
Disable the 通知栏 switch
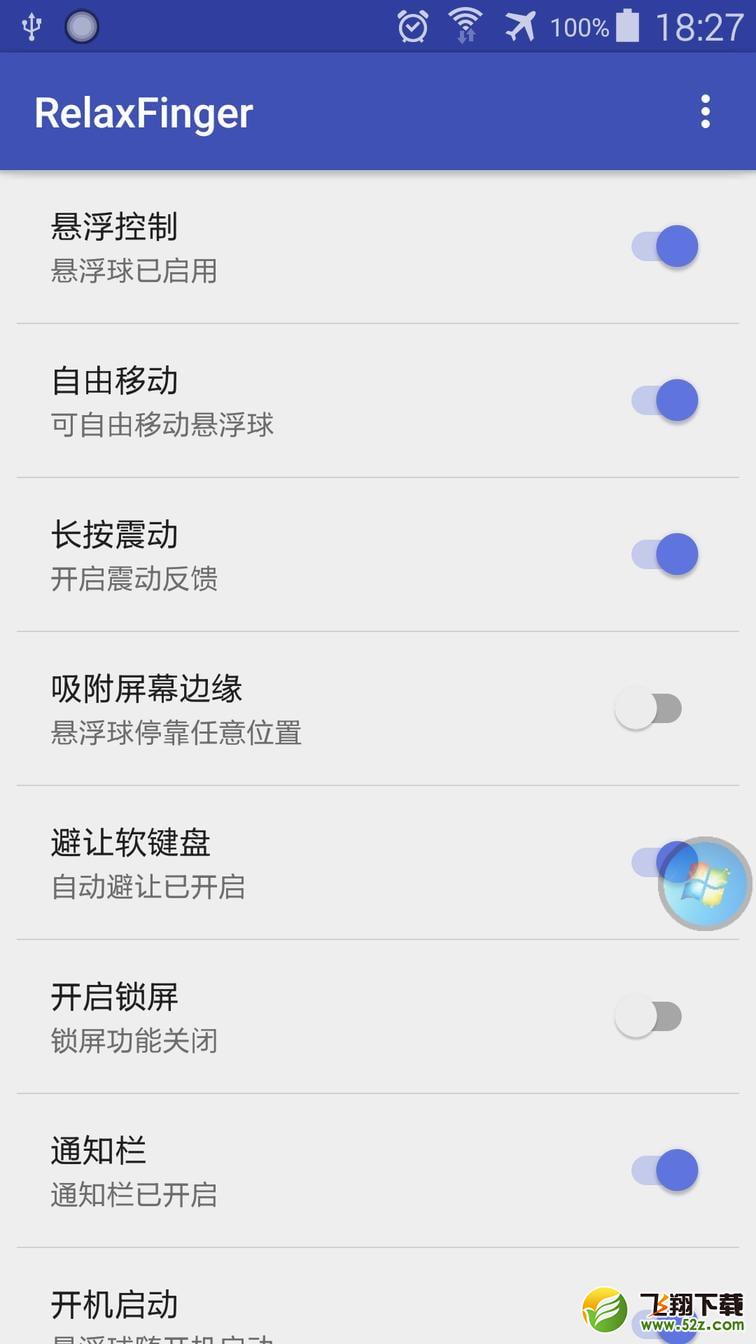665,1170
